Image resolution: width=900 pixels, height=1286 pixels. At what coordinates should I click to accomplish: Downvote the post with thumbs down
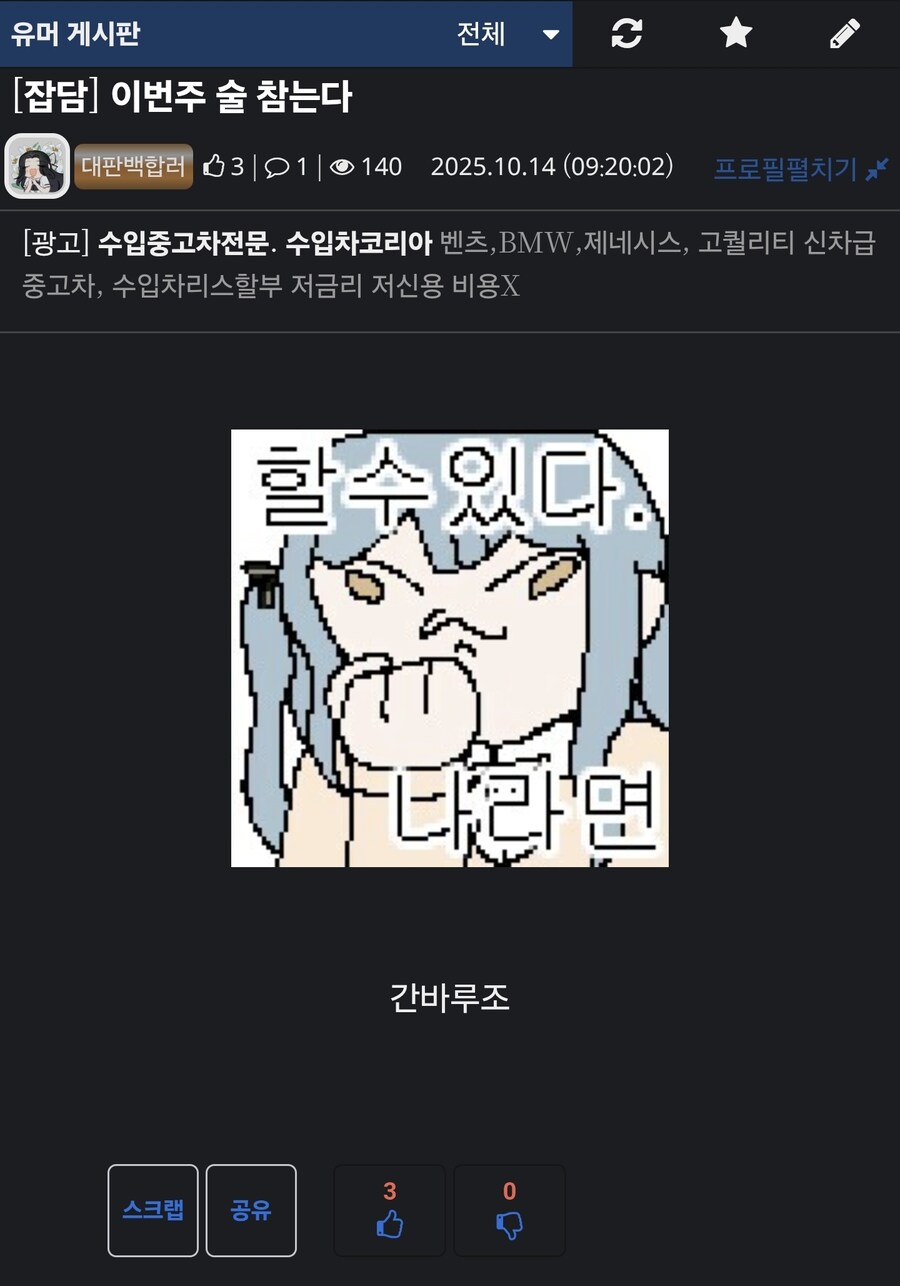tap(509, 1211)
